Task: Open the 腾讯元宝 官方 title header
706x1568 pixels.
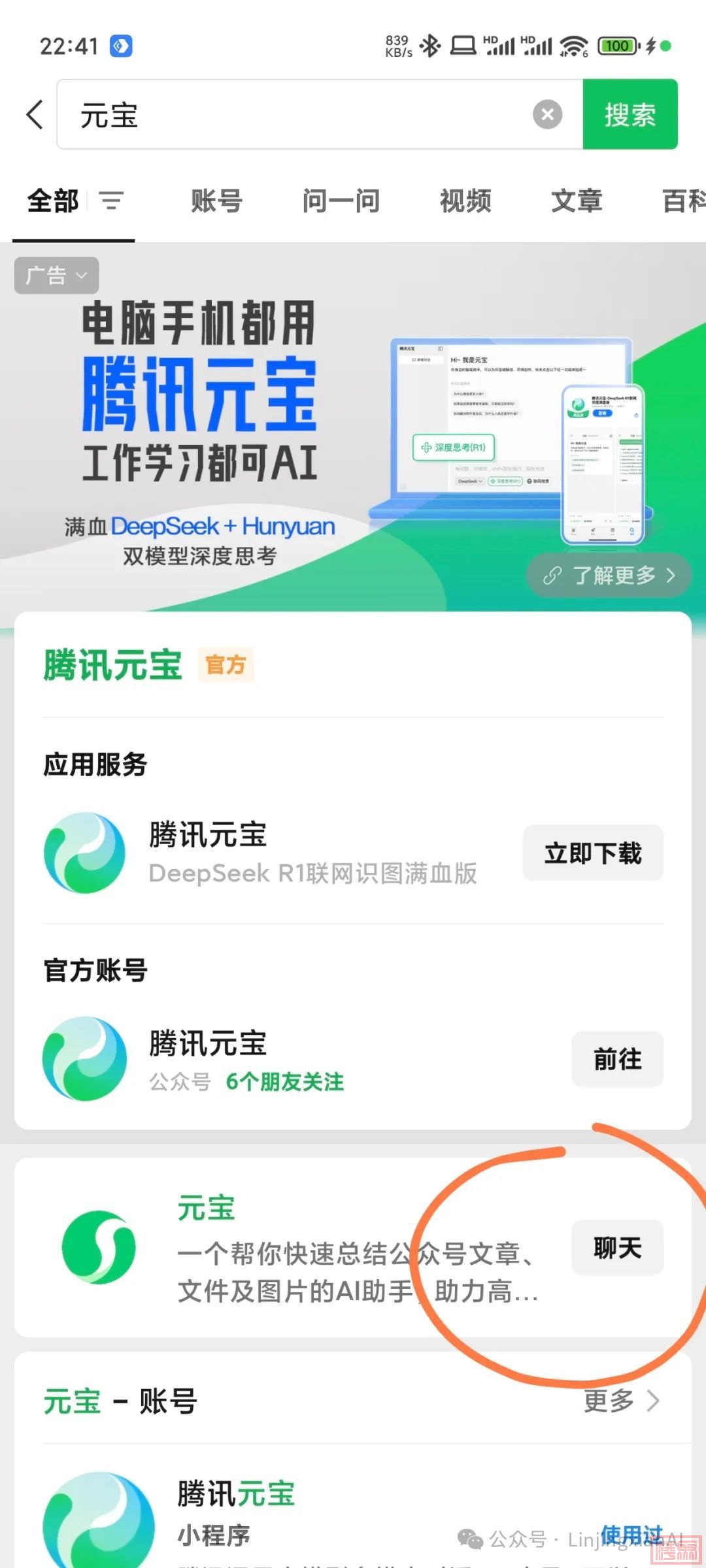Action: [113, 665]
